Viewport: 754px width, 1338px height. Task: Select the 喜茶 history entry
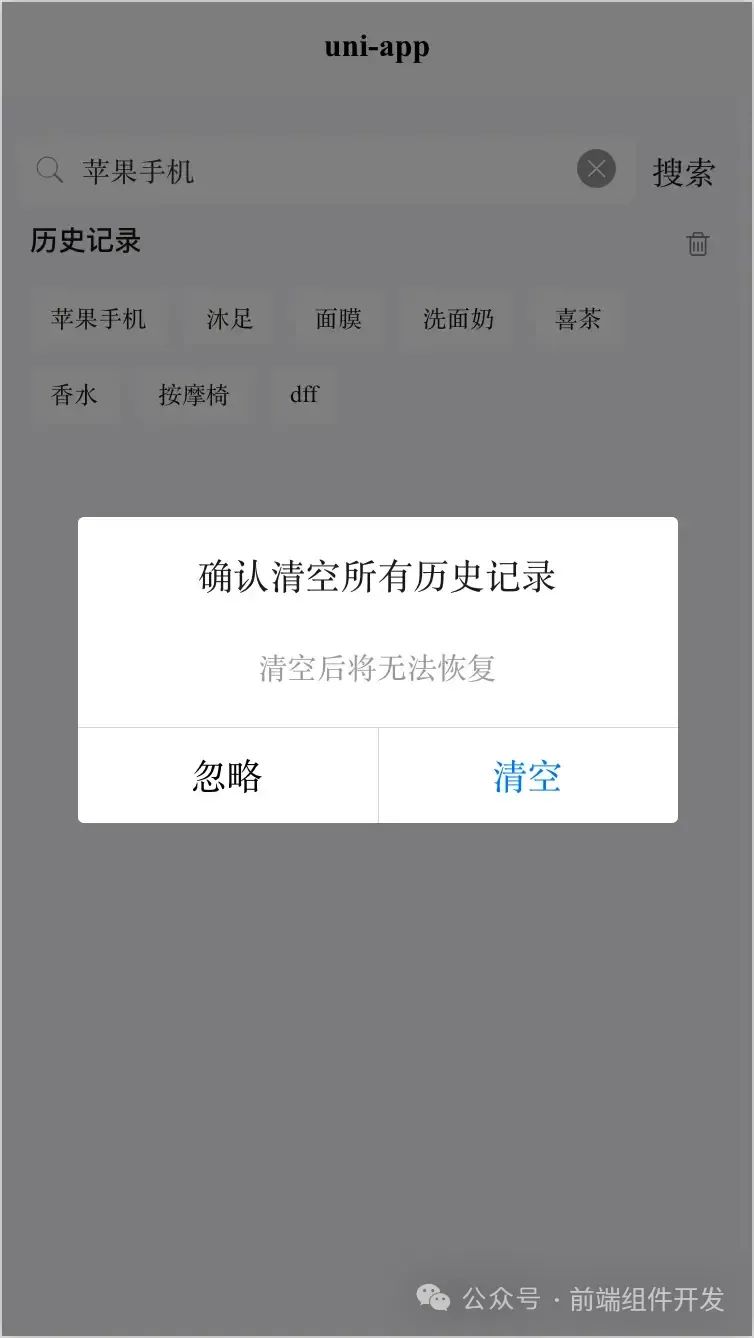(577, 318)
